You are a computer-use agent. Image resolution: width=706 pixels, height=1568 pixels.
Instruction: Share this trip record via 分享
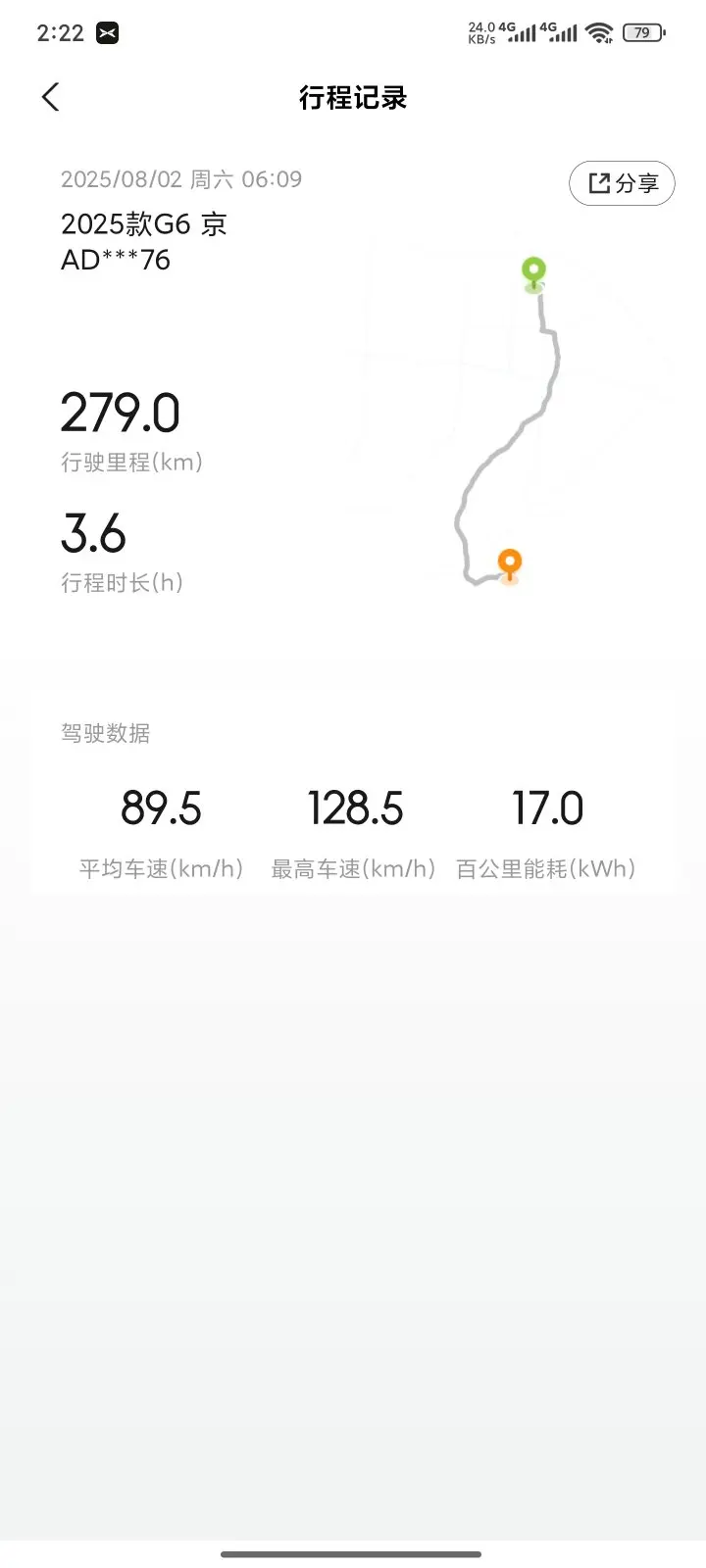pos(622,183)
